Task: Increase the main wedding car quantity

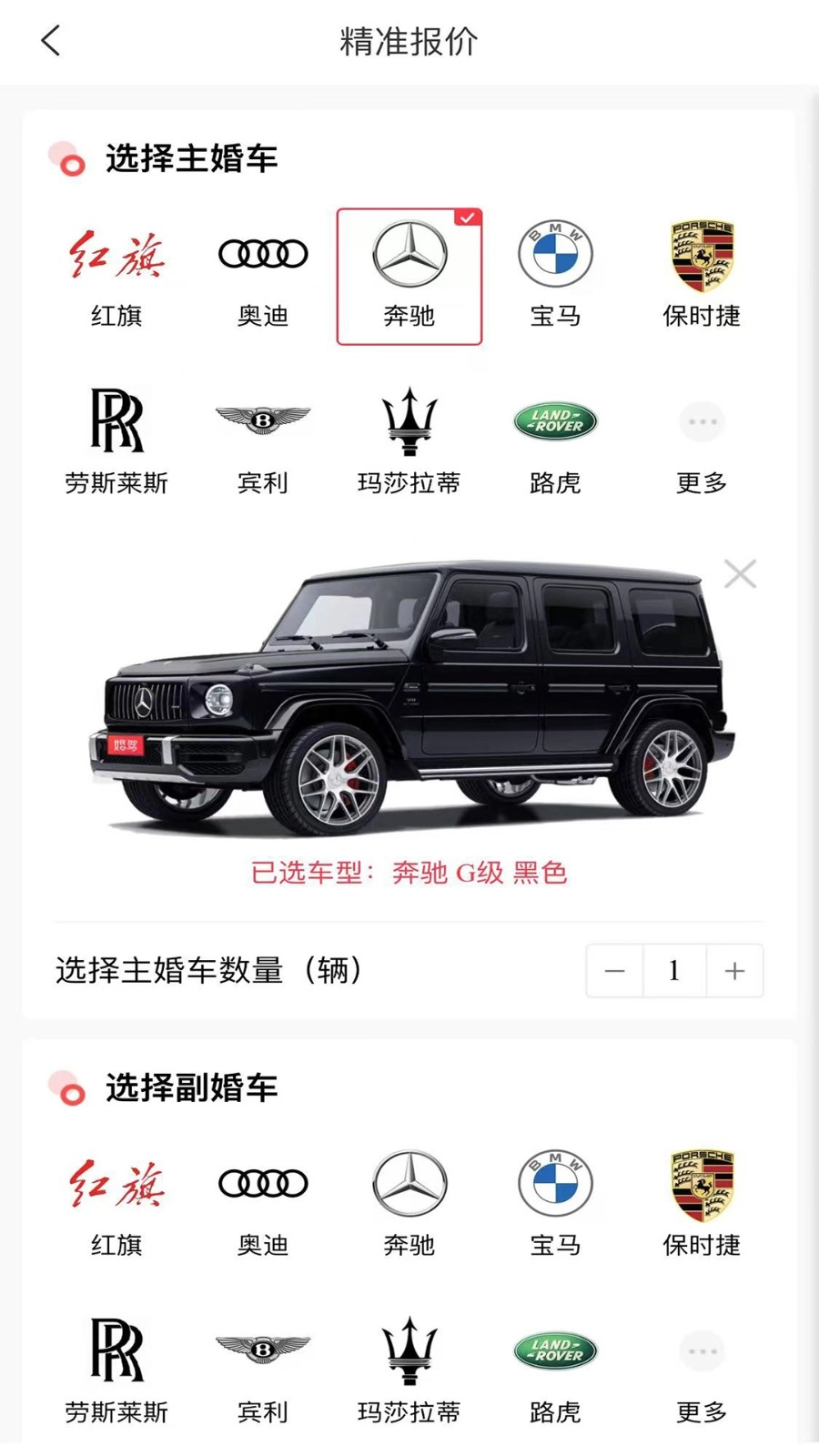Action: pos(733,971)
